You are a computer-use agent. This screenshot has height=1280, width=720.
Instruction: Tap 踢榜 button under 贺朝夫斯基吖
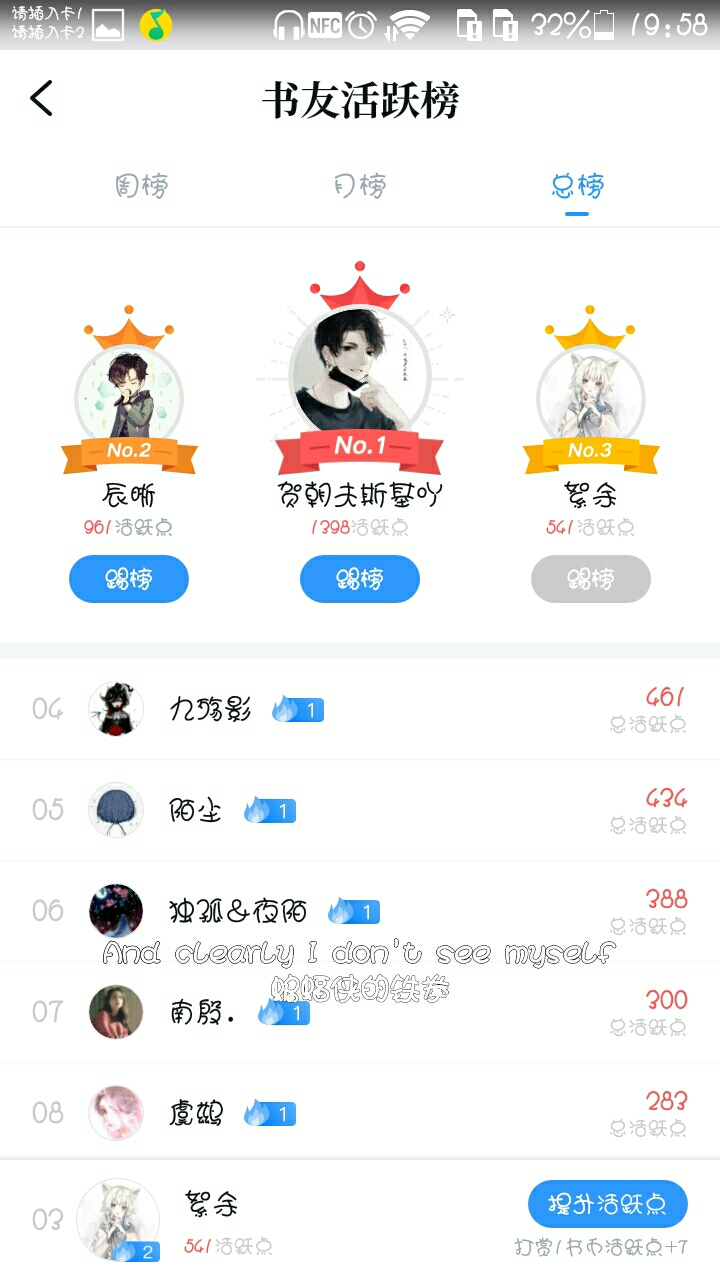pos(360,579)
